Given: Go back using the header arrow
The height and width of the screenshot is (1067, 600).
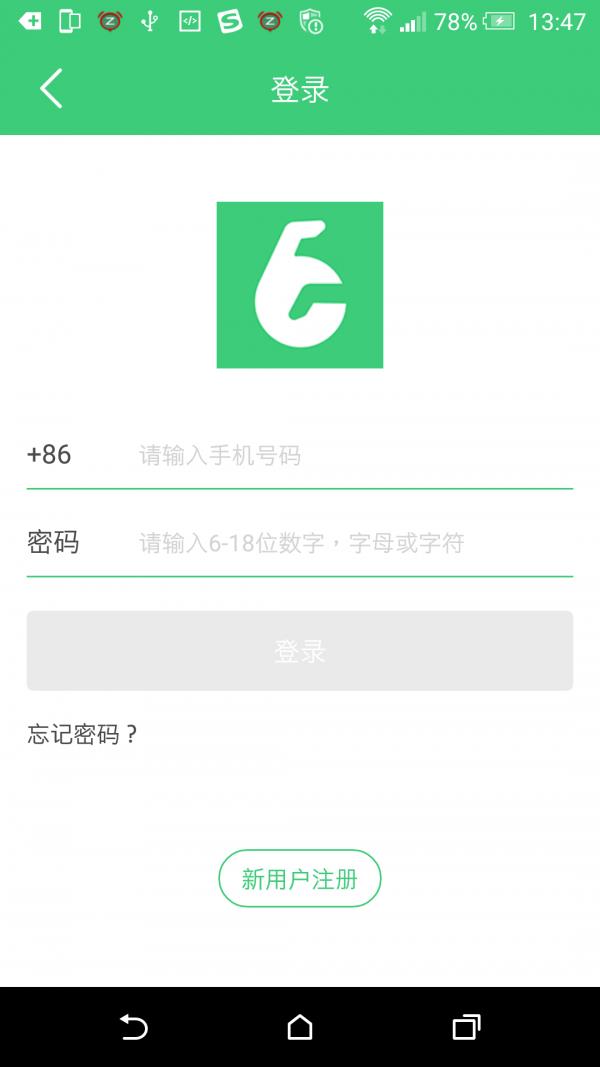Looking at the screenshot, I should 51,88.
